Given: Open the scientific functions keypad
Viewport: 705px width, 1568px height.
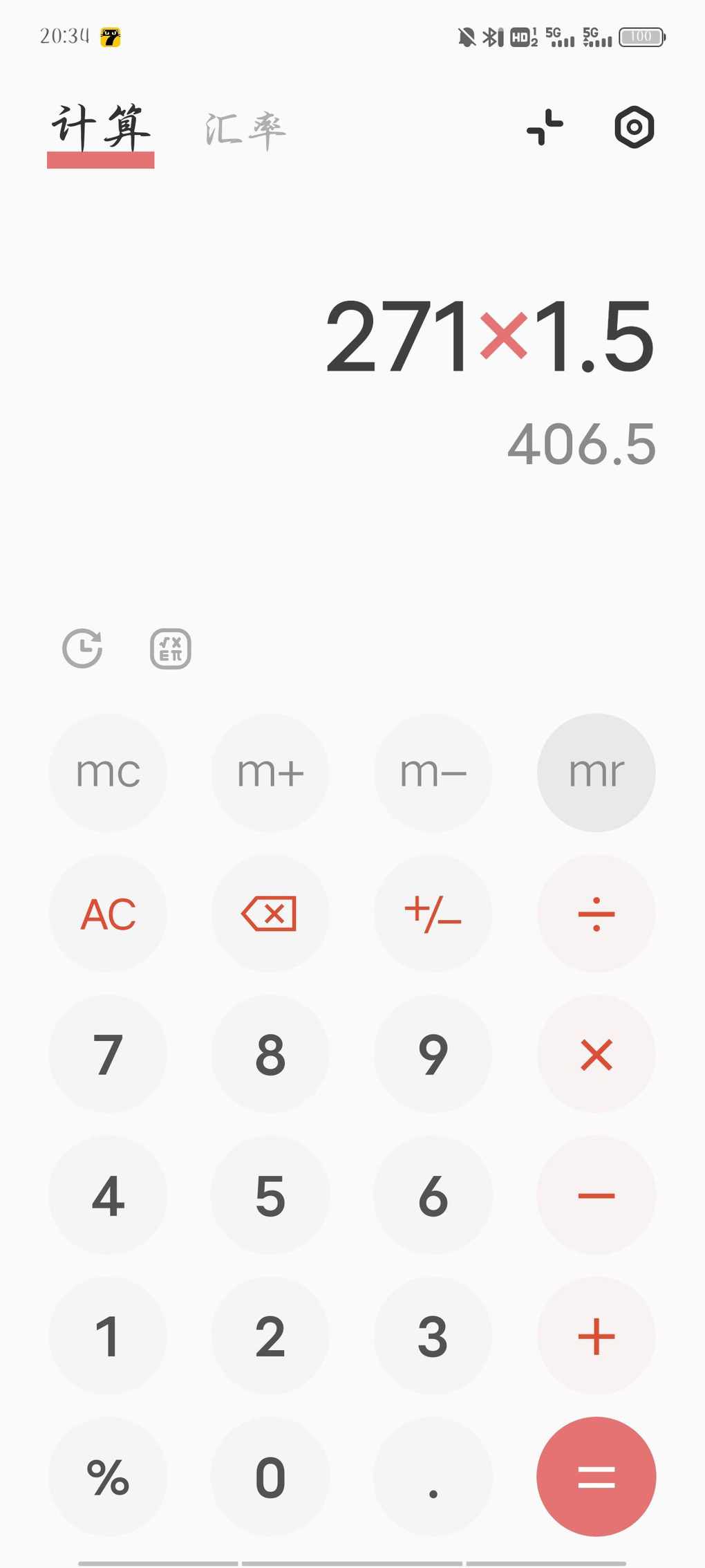Looking at the screenshot, I should coord(171,649).
